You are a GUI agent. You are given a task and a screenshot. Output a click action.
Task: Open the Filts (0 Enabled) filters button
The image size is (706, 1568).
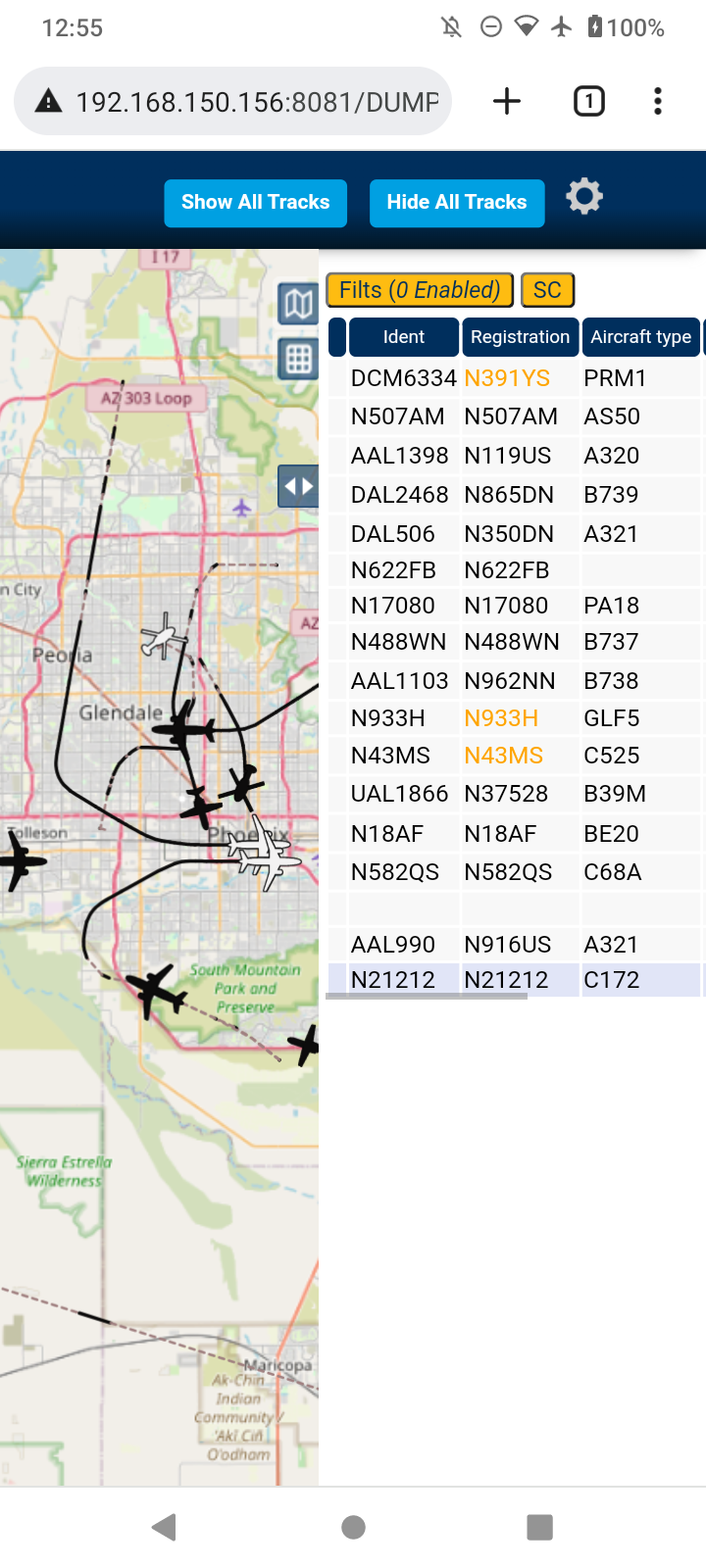pos(420,290)
